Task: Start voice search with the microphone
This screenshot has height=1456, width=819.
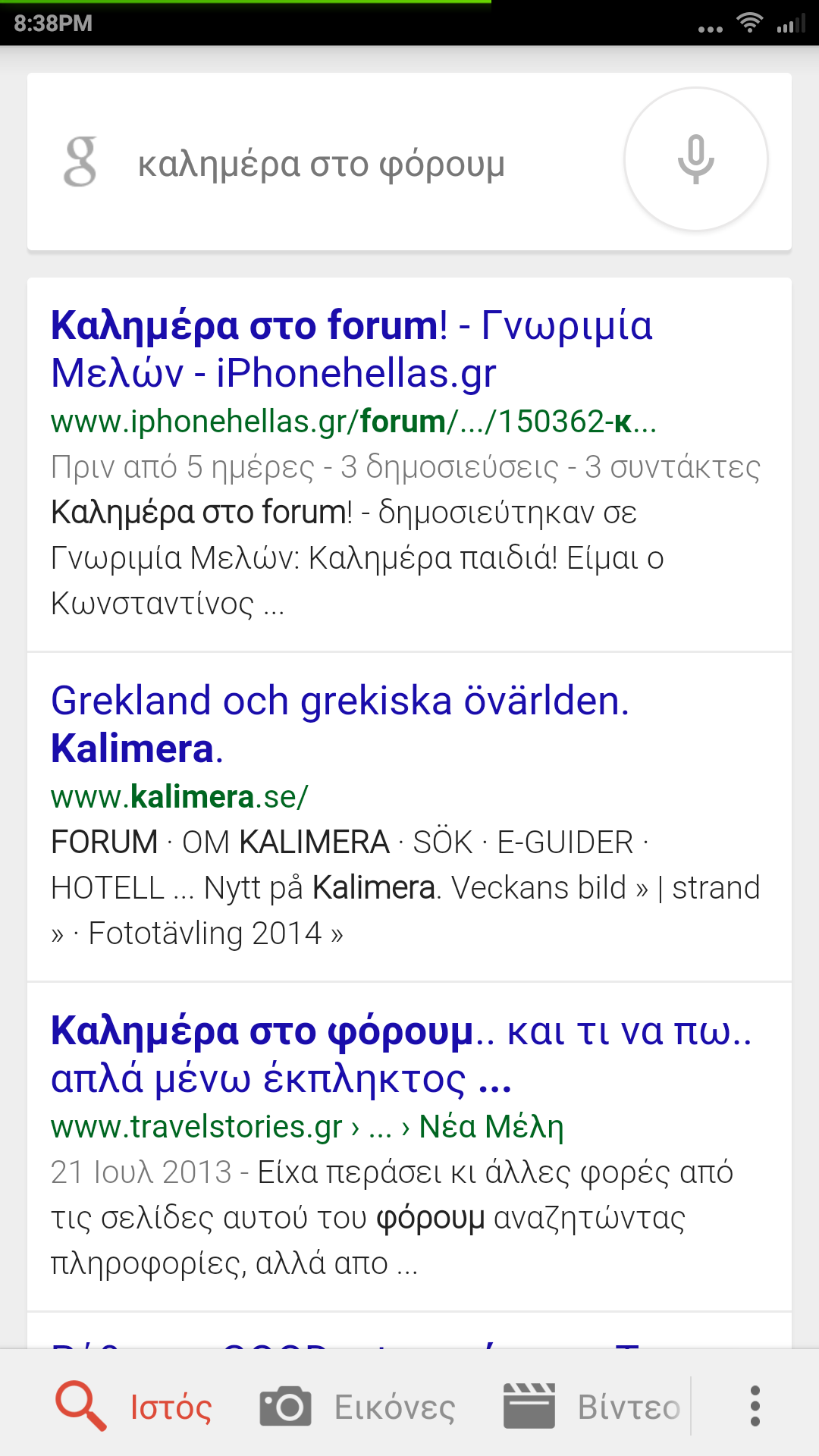Action: [x=695, y=160]
